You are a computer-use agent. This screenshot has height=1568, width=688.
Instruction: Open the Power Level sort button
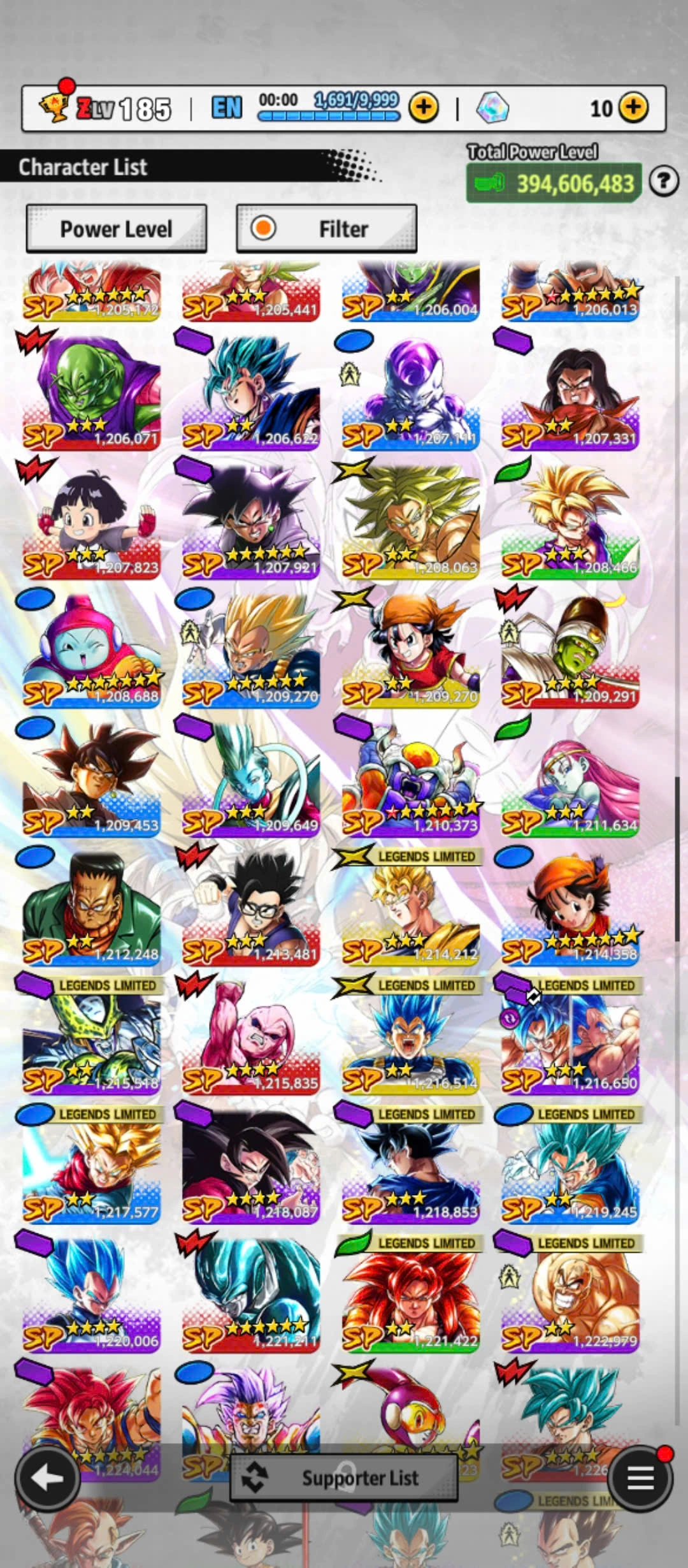point(116,228)
